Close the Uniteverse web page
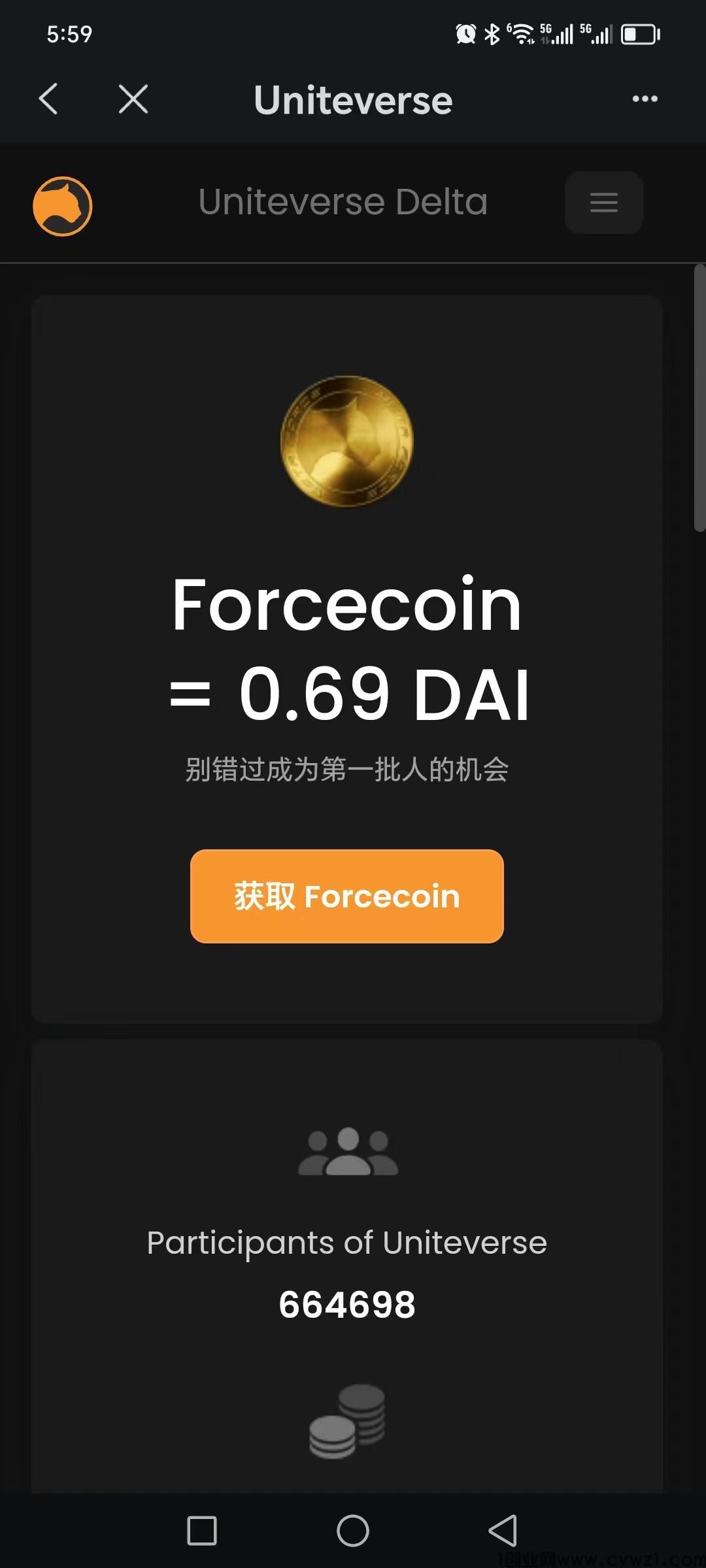 tap(133, 99)
